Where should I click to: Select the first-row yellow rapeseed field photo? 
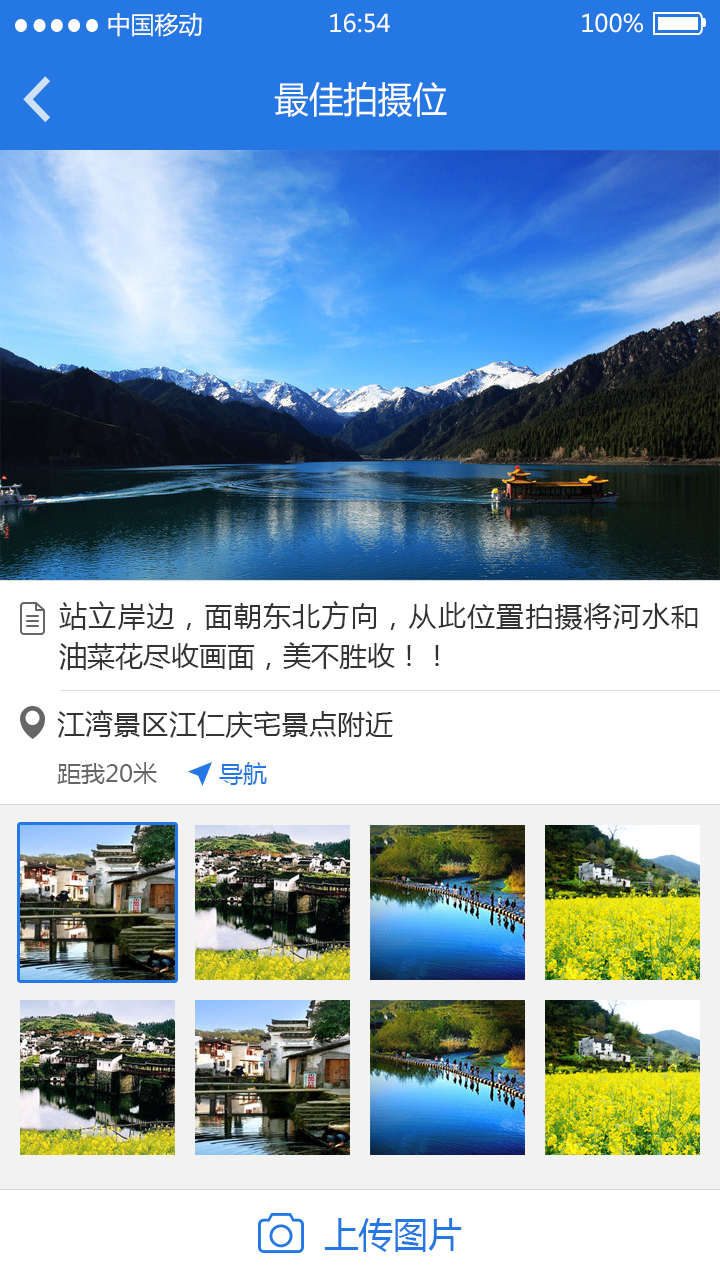(622, 902)
